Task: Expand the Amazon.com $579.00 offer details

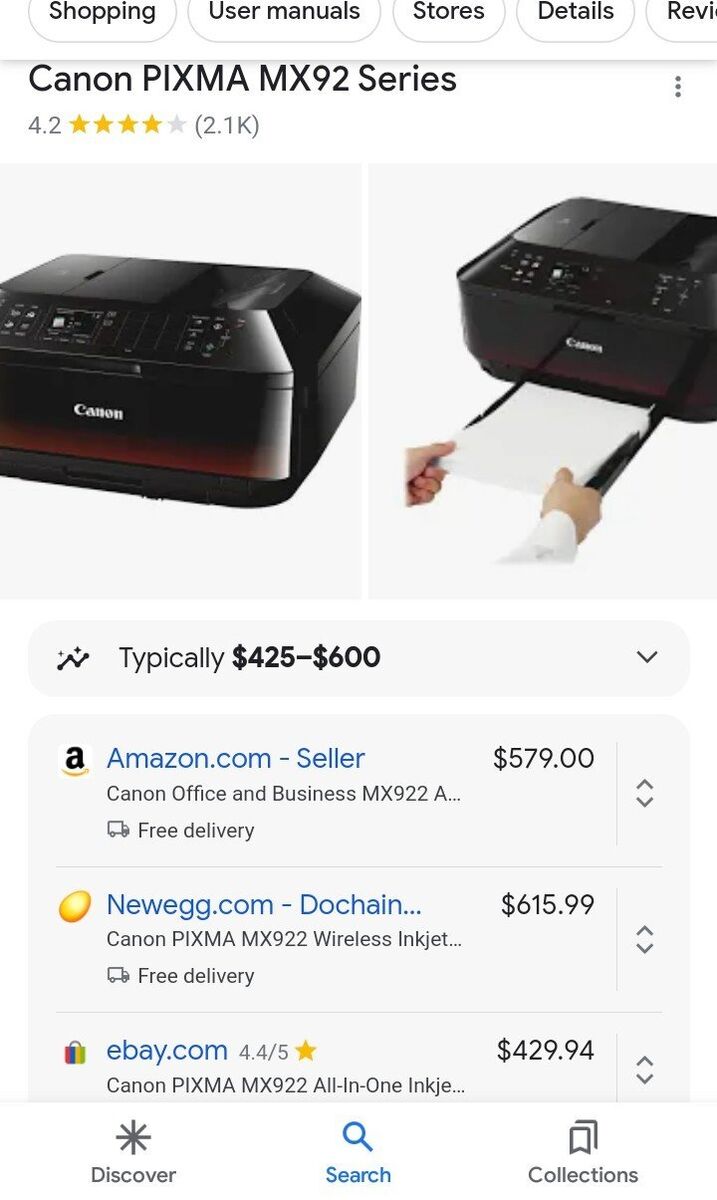Action: (x=645, y=793)
